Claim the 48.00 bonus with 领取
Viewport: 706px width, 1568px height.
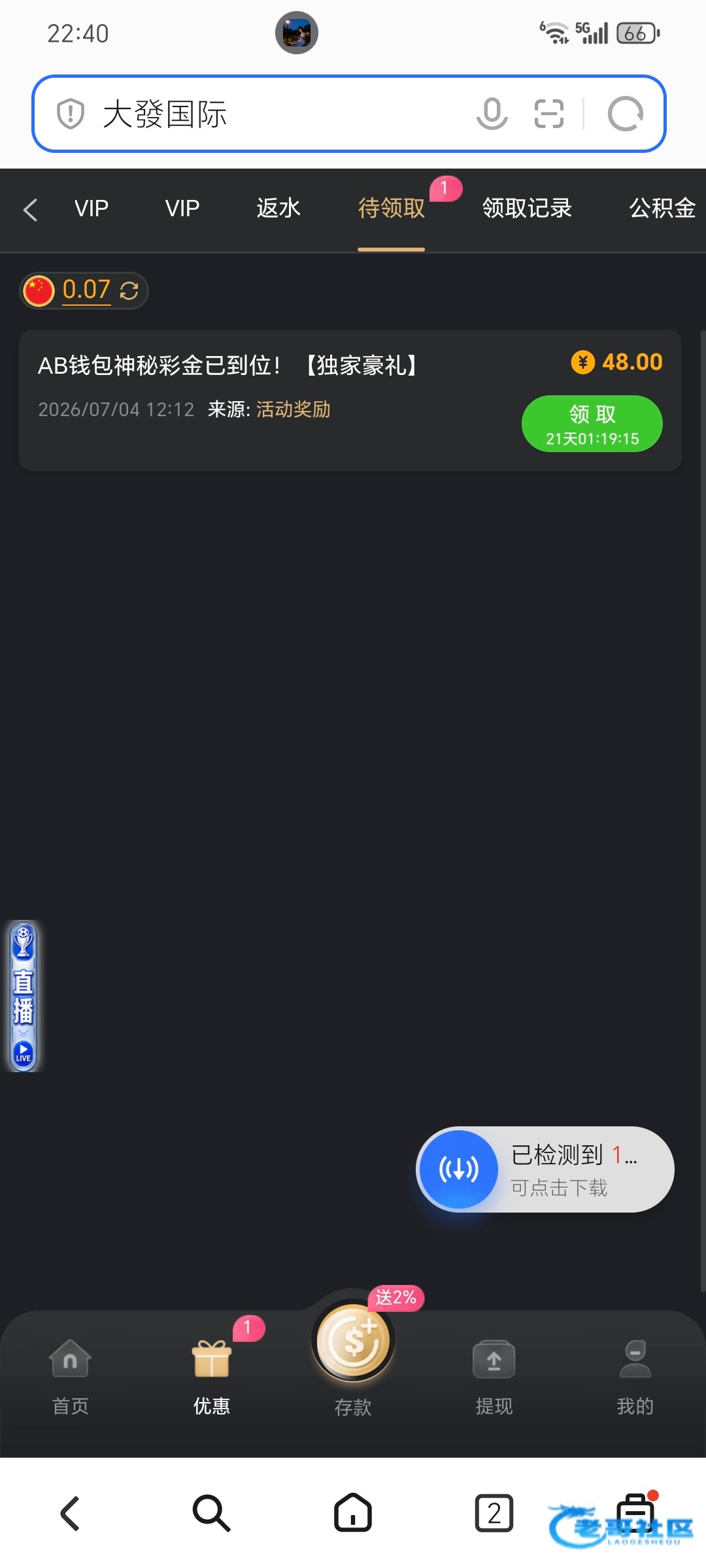tap(592, 423)
